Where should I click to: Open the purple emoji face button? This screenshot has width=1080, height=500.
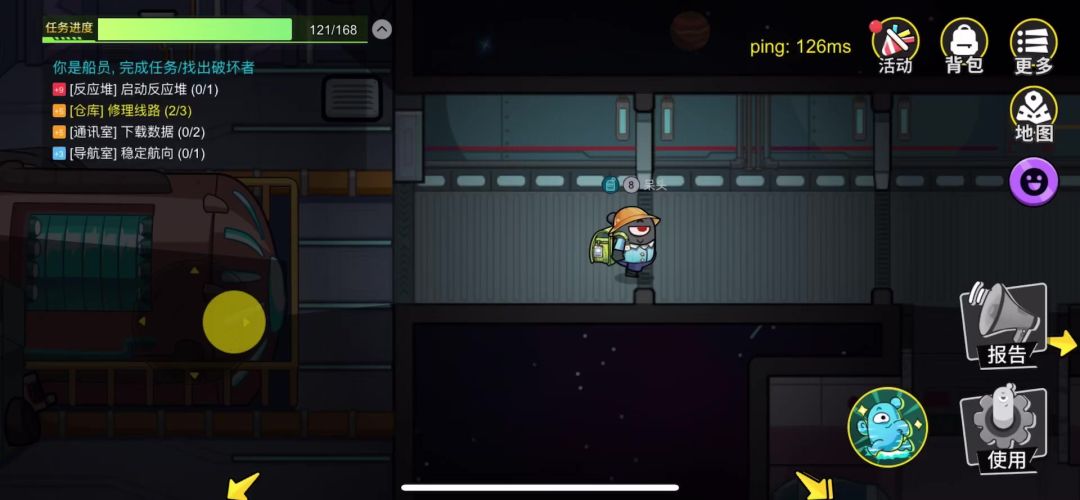point(1033,182)
